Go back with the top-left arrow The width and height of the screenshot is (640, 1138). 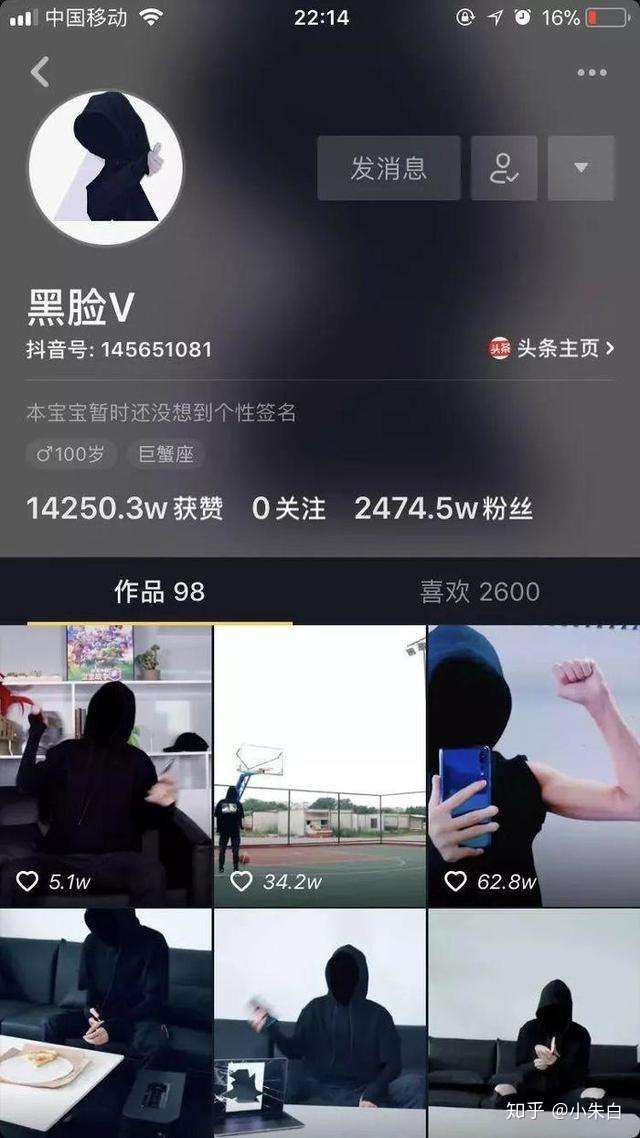(x=40, y=72)
